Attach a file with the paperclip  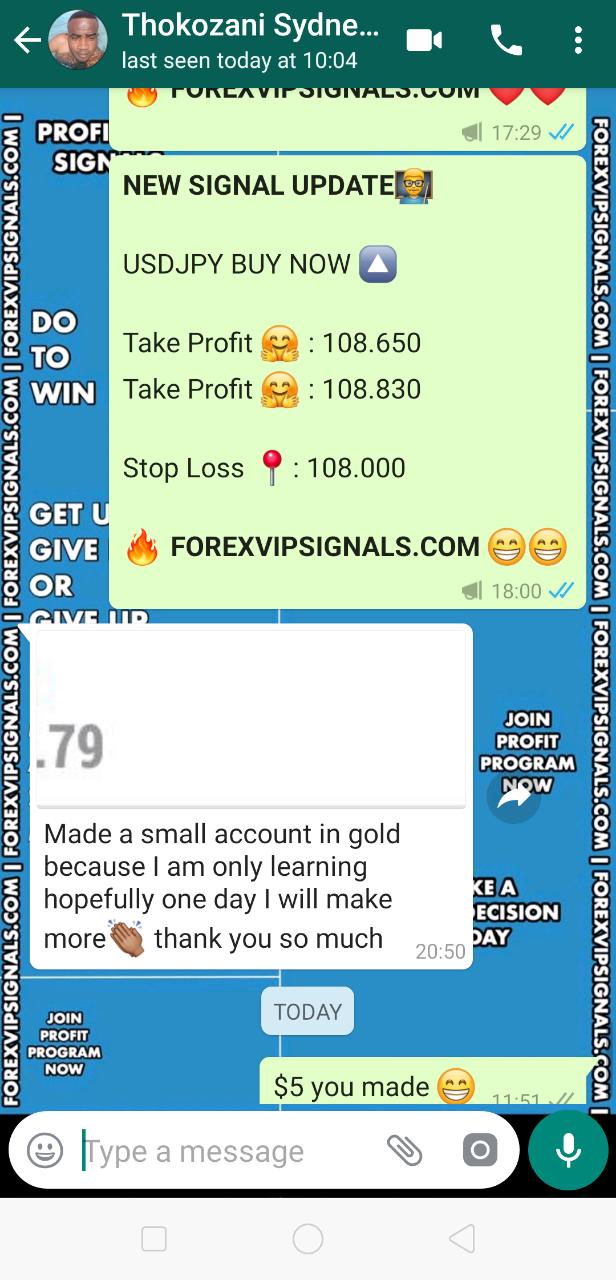[405, 1151]
